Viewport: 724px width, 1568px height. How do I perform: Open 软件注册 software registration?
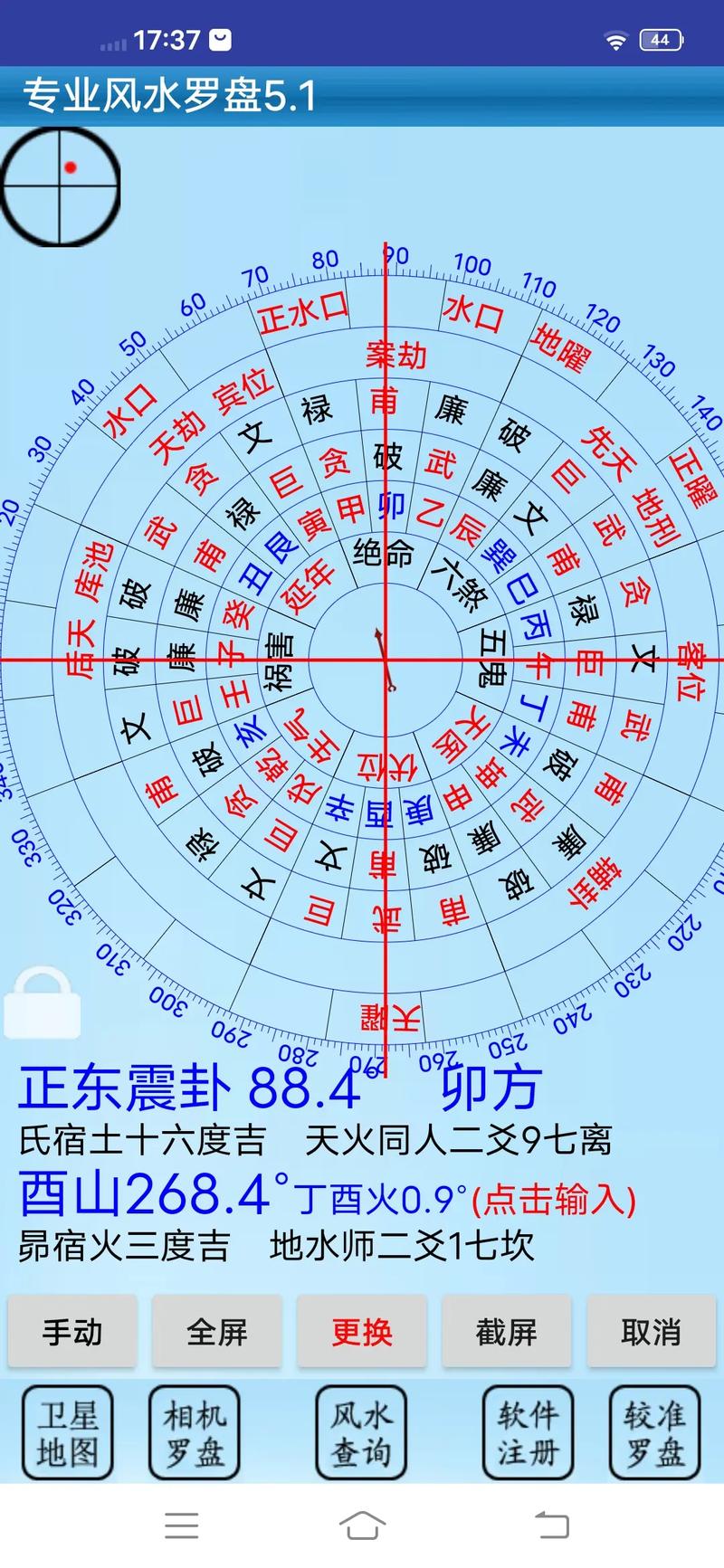click(528, 1432)
